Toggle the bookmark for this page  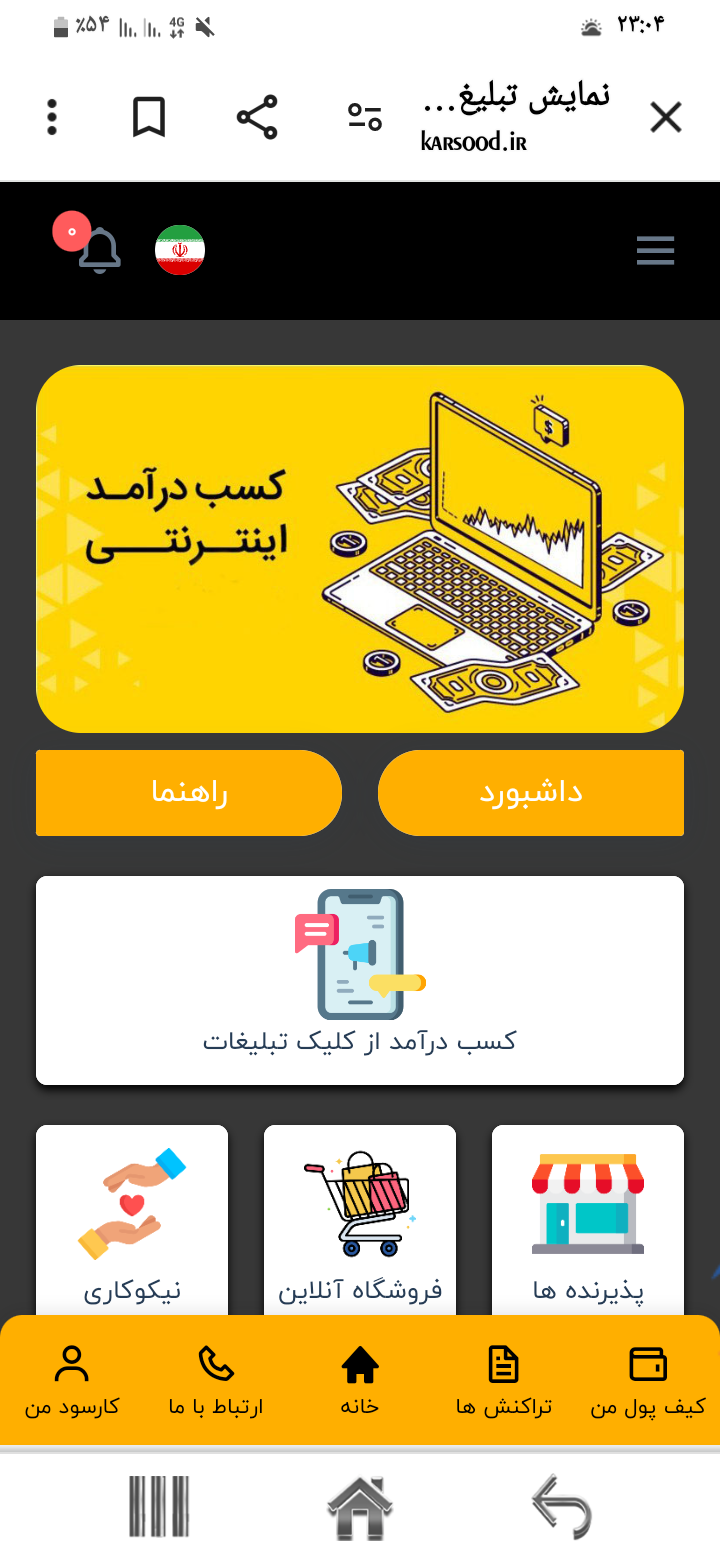point(149,116)
